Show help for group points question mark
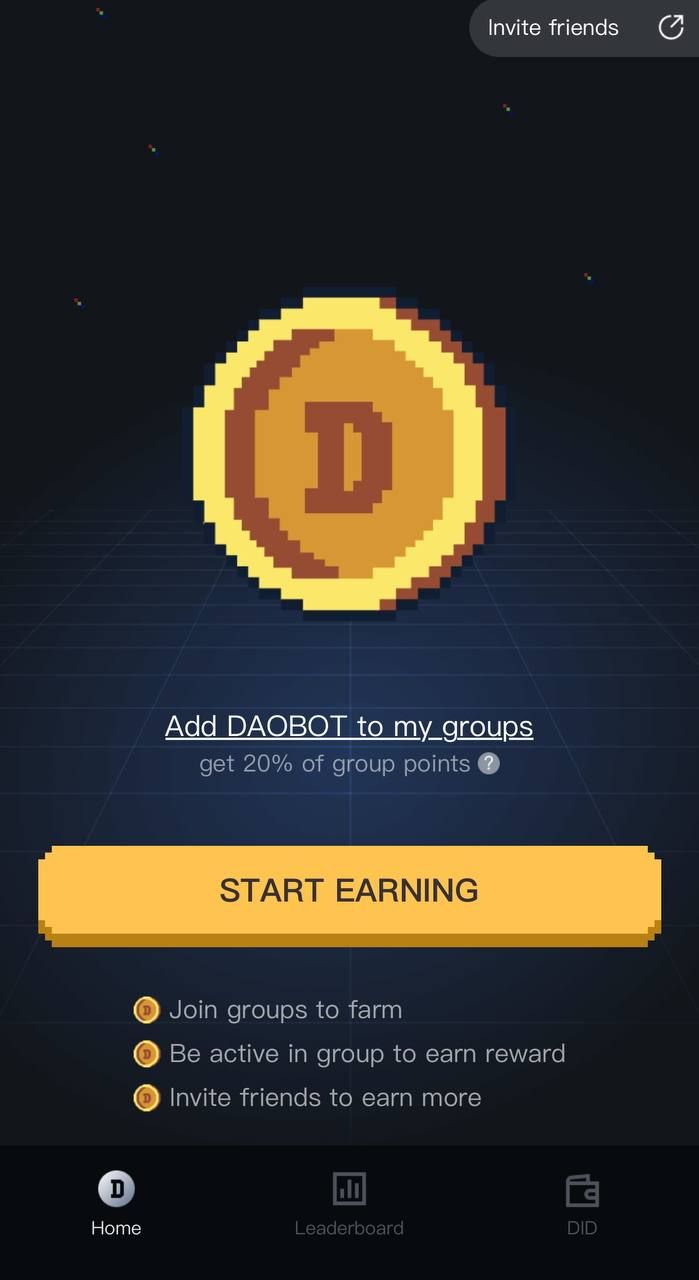The image size is (699, 1280). (x=489, y=764)
